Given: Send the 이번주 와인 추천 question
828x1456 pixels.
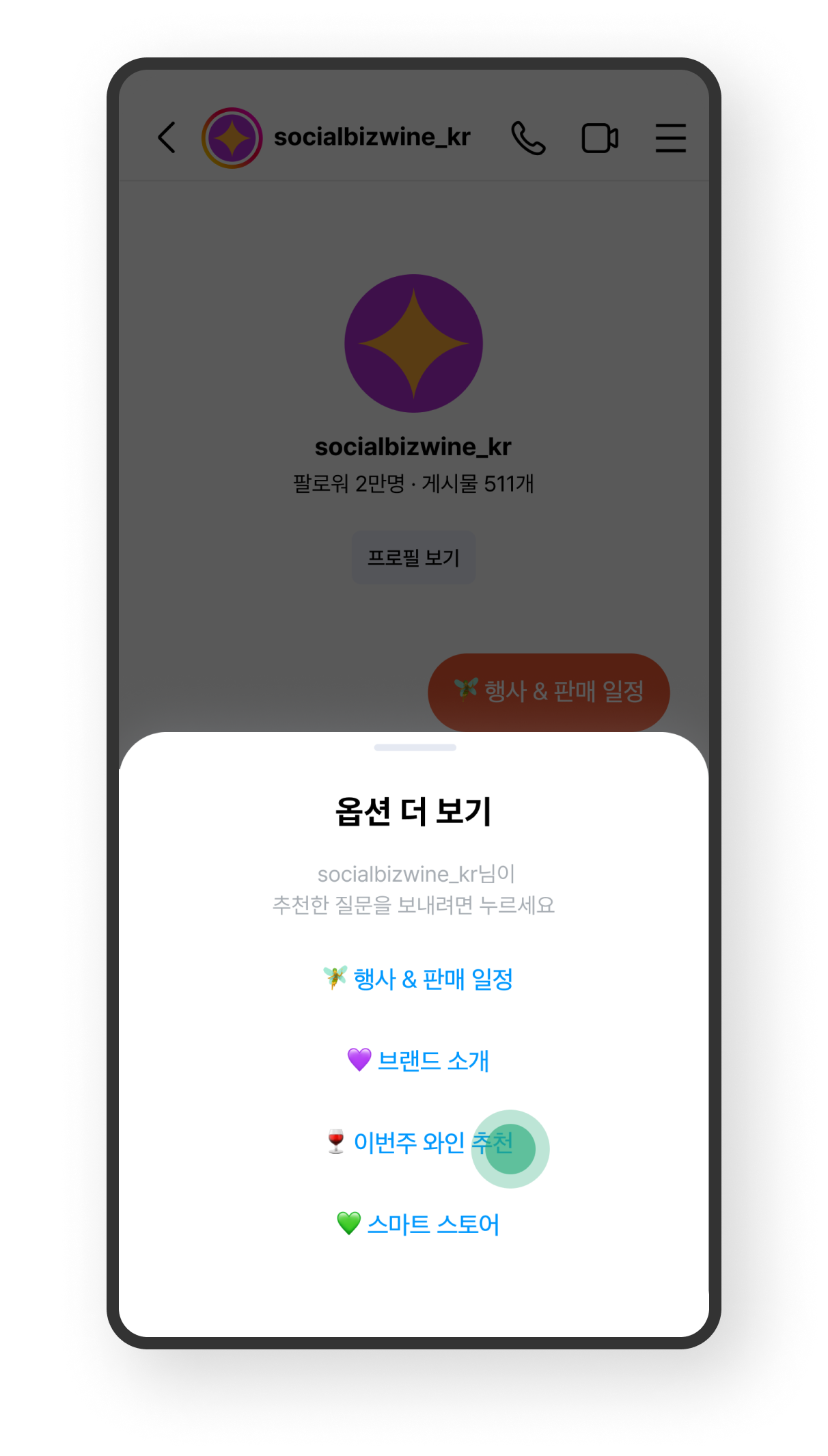Looking at the screenshot, I should pyautogui.click(x=419, y=1142).
